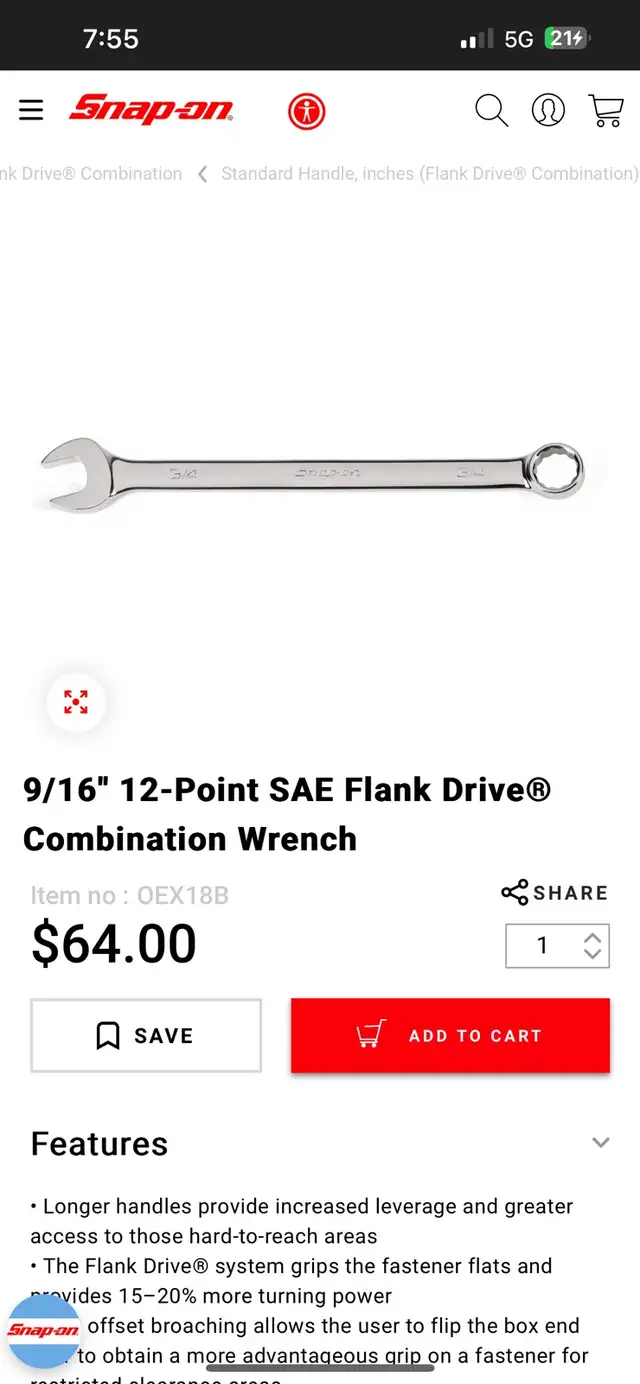Save this wrench for later
The height and width of the screenshot is (1384, 640).
[146, 1036]
